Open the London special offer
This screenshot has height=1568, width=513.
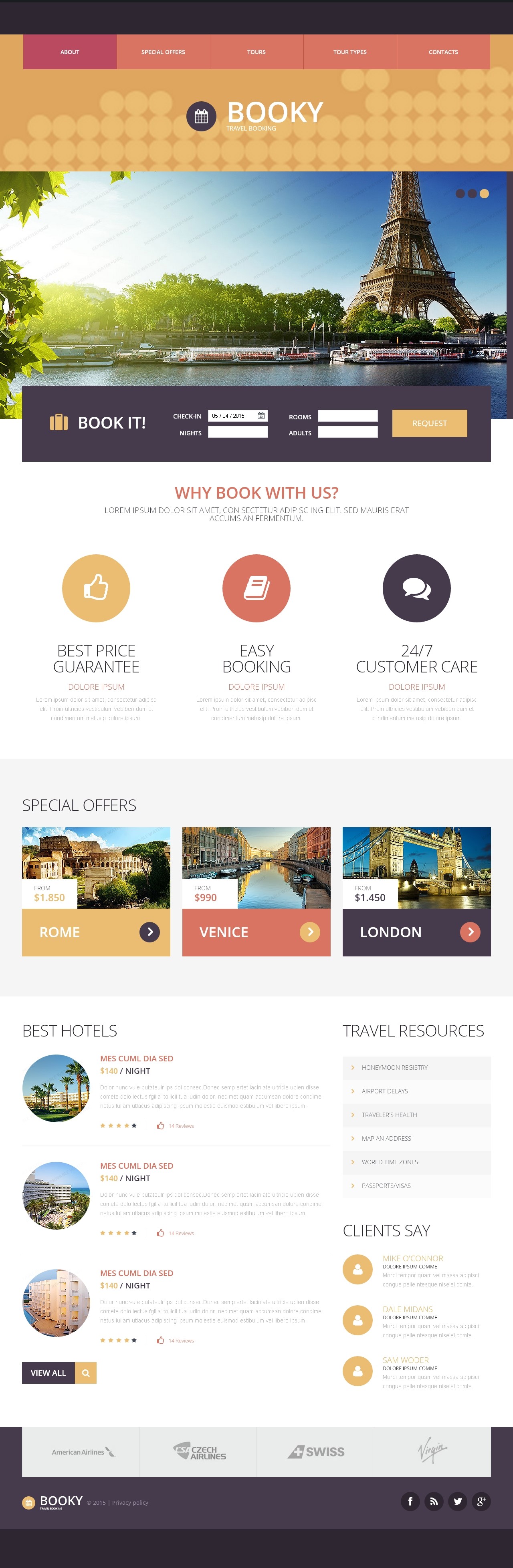(470, 932)
